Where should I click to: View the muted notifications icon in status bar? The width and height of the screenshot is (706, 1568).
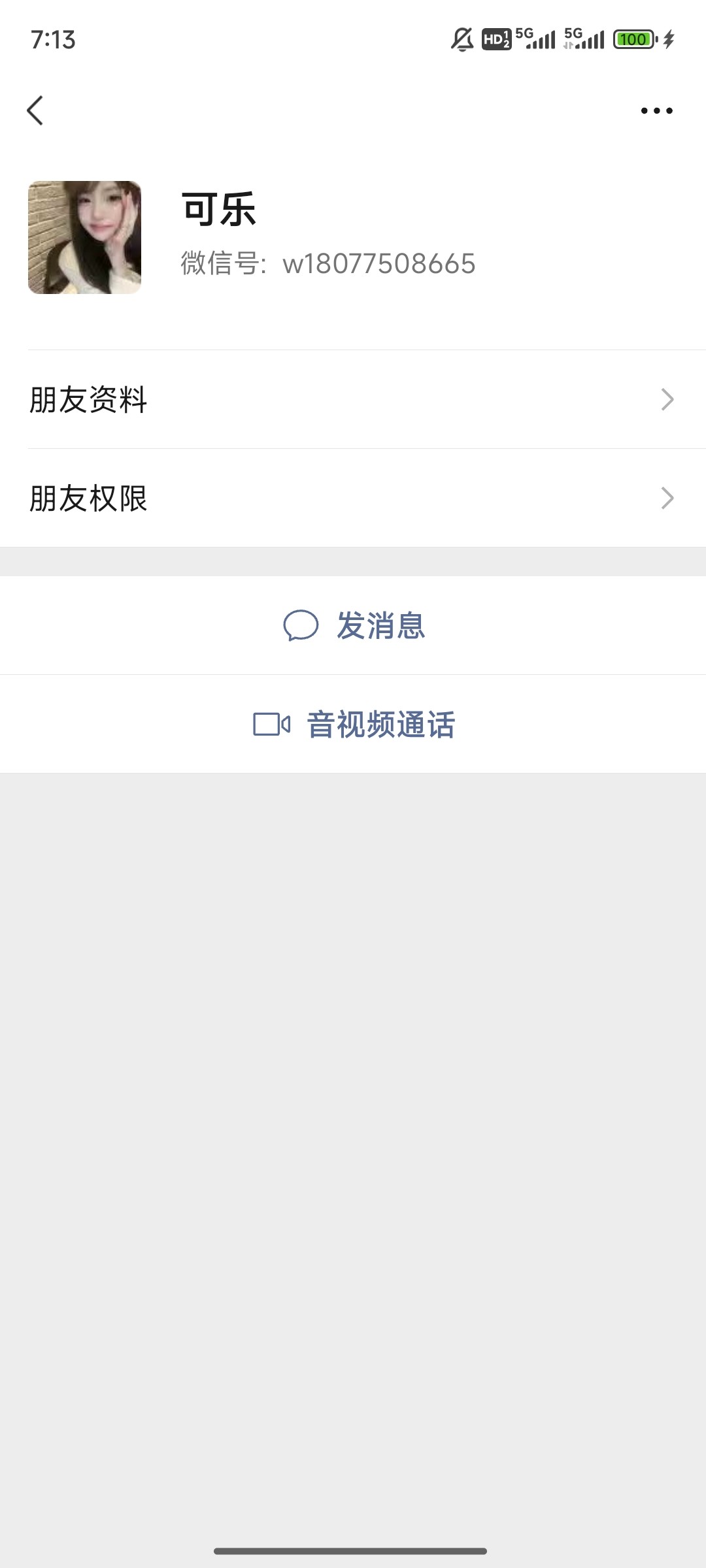pos(461,39)
